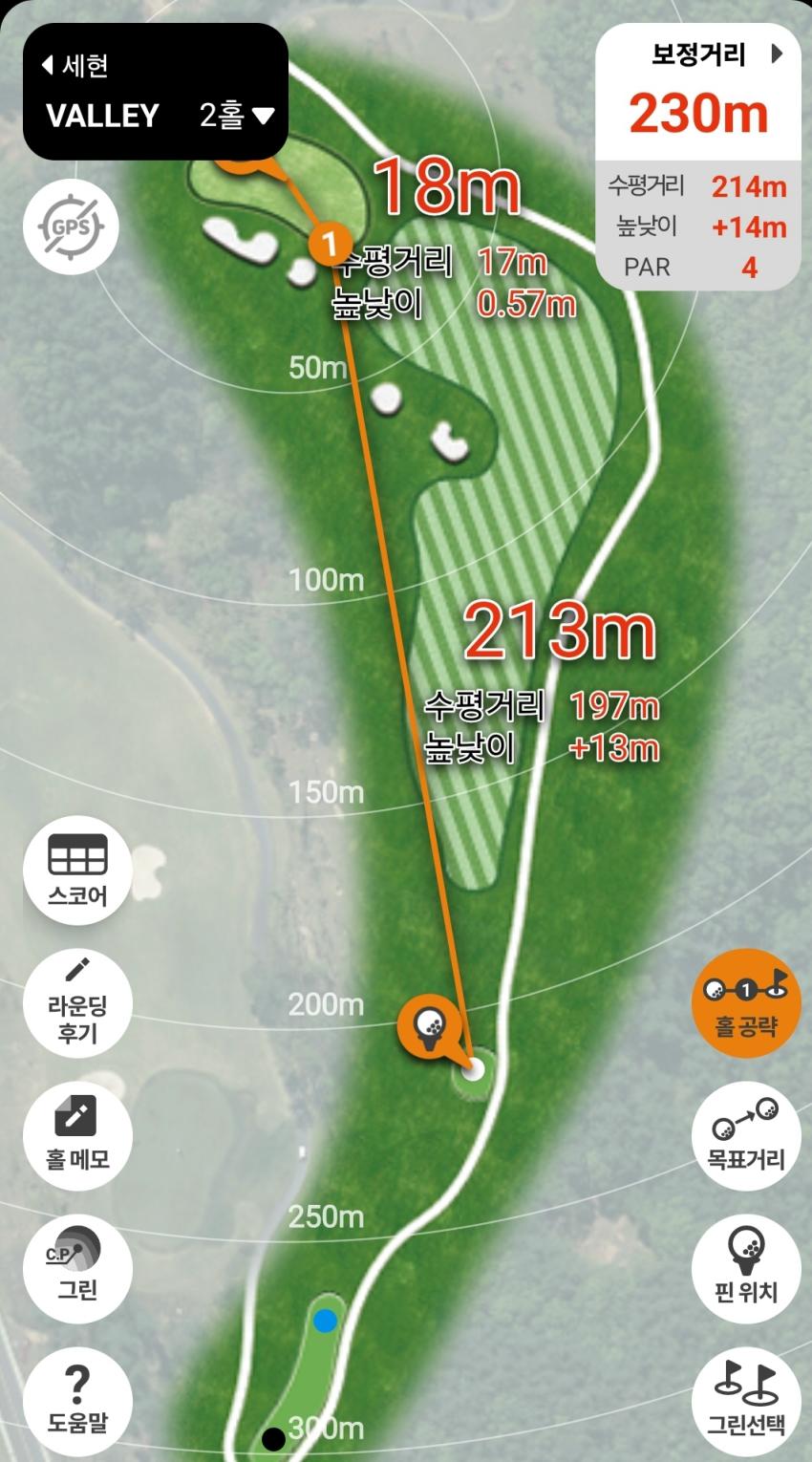Open 그린선택 green selection
This screenshot has height=1462, width=812.
pos(746,1399)
